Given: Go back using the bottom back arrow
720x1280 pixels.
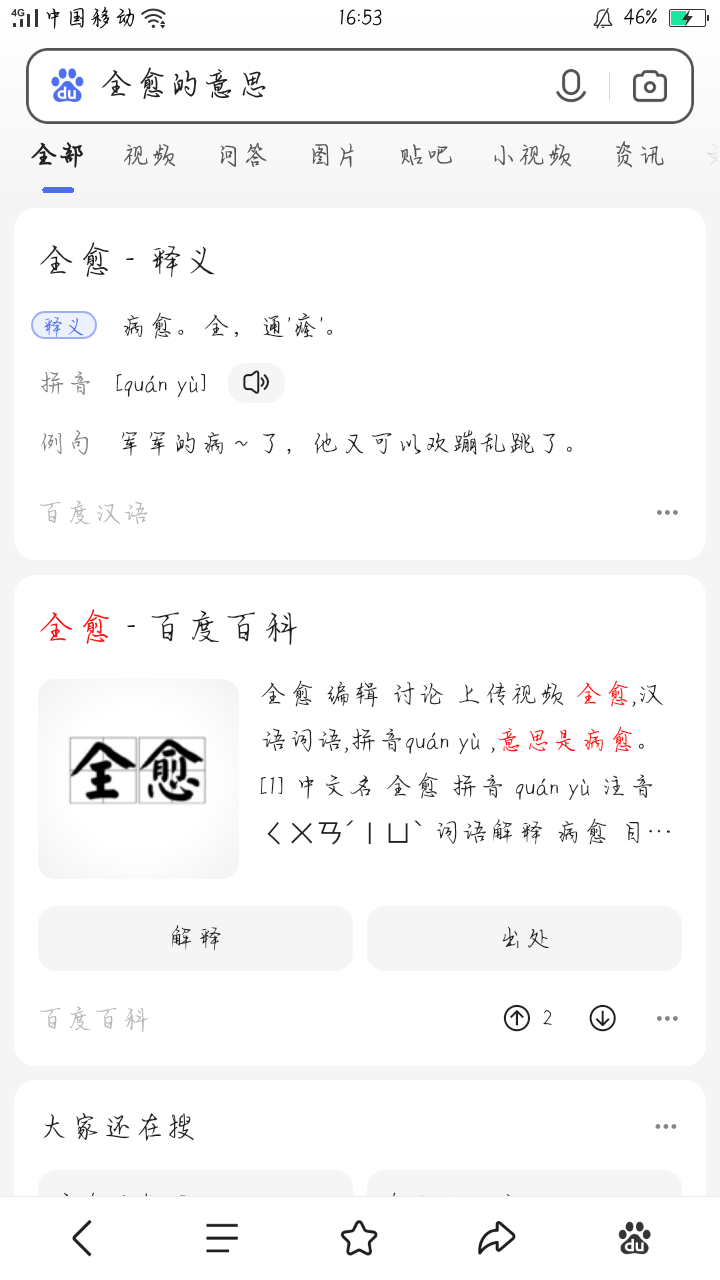Looking at the screenshot, I should pyautogui.click(x=83, y=1238).
